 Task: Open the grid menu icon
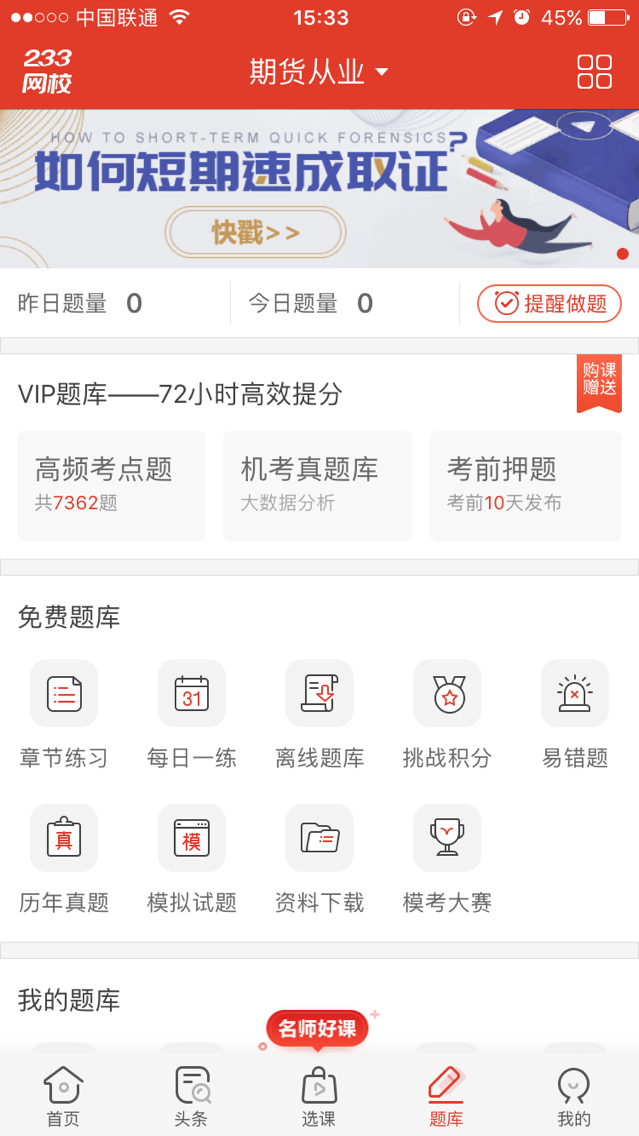[594, 72]
